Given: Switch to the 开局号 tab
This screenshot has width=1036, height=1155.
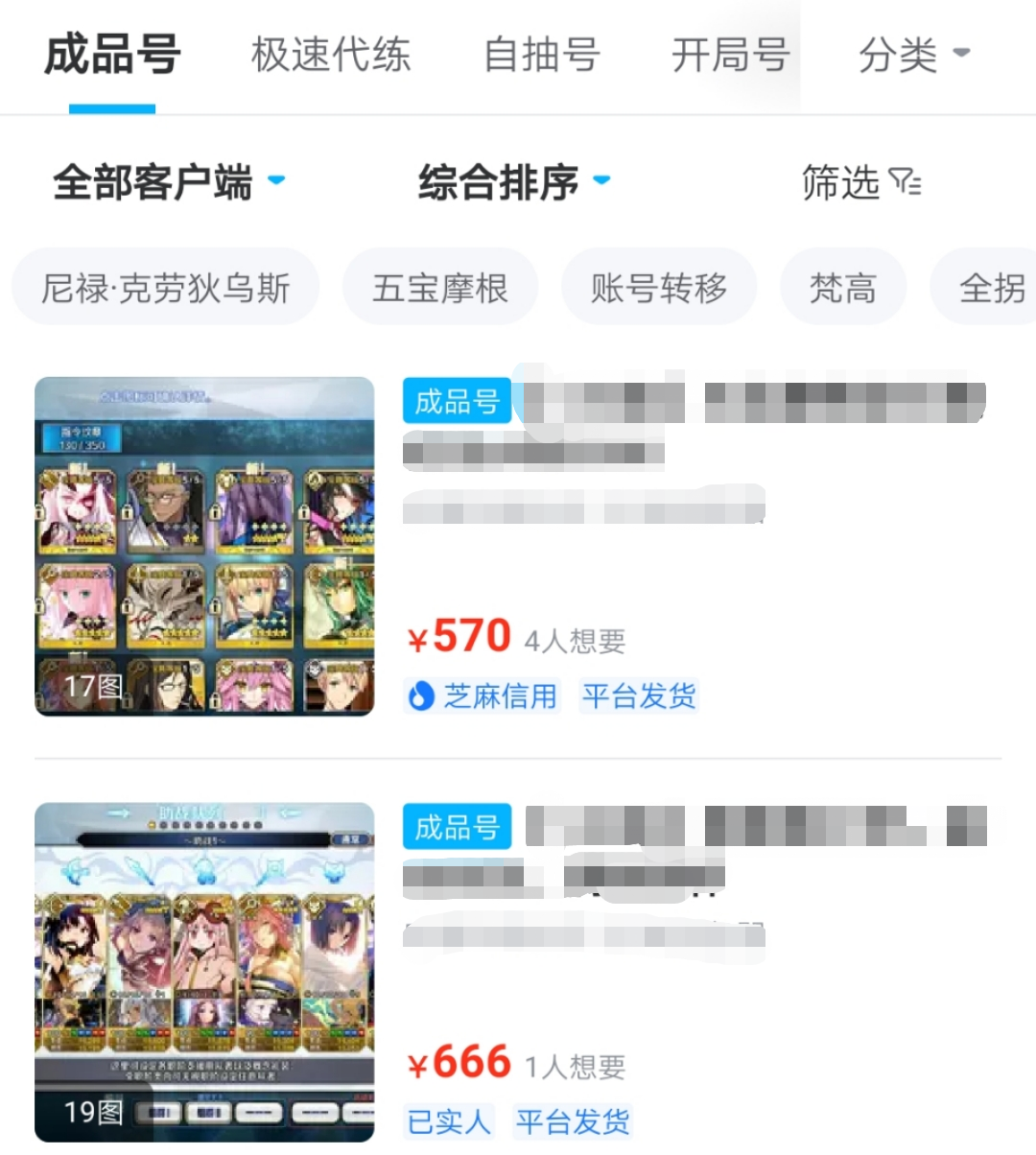Looking at the screenshot, I should pos(730,55).
